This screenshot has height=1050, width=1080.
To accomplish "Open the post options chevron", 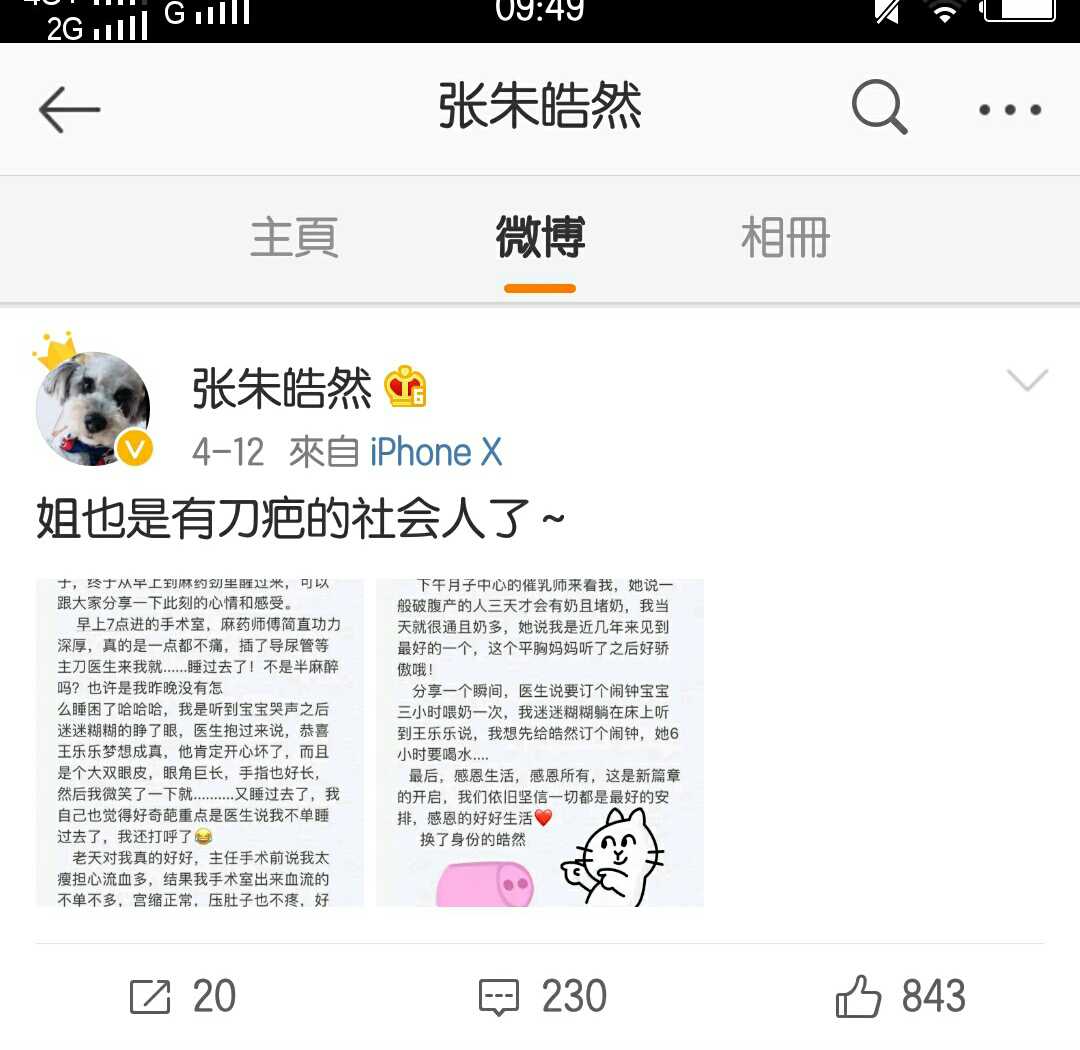I will tap(1026, 380).
